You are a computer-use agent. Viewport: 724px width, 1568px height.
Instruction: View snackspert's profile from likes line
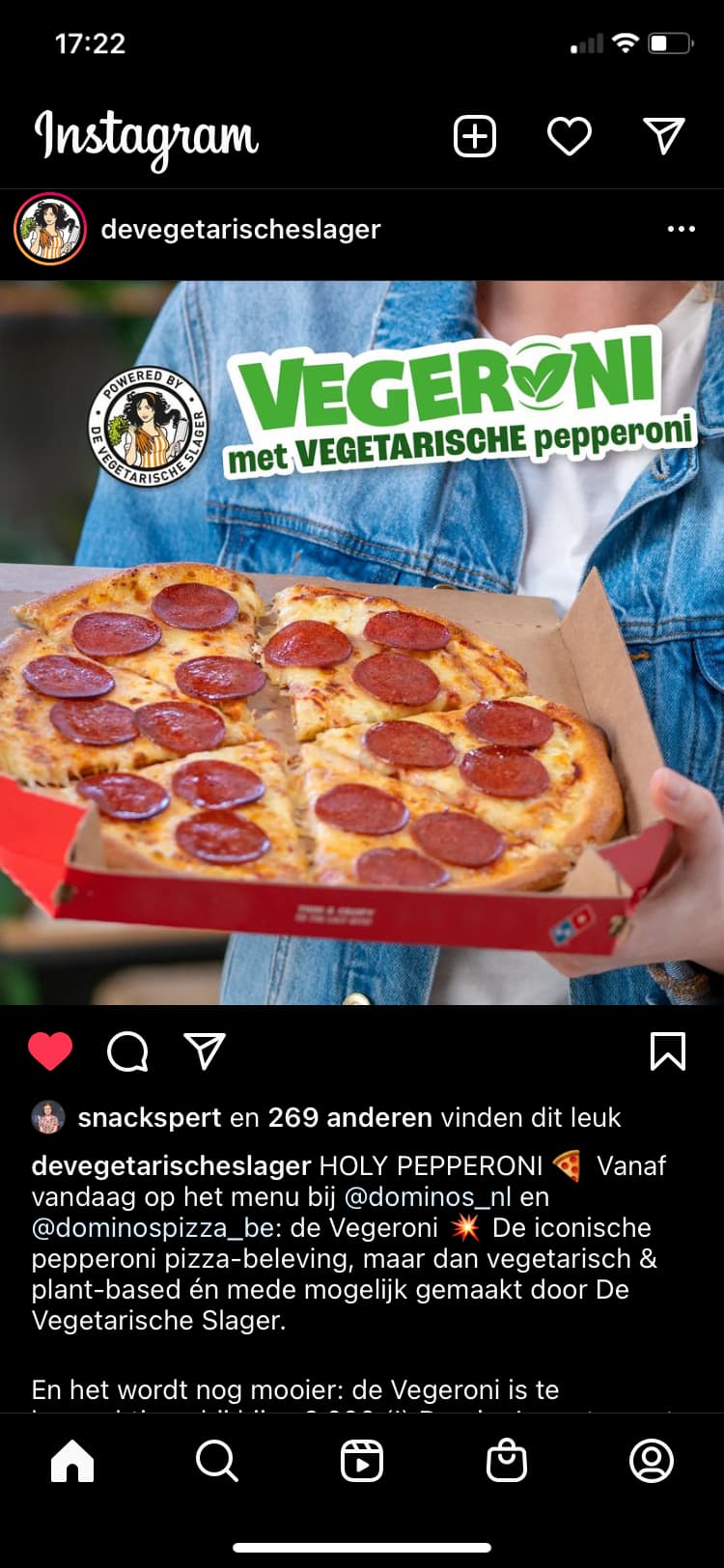point(150,1117)
